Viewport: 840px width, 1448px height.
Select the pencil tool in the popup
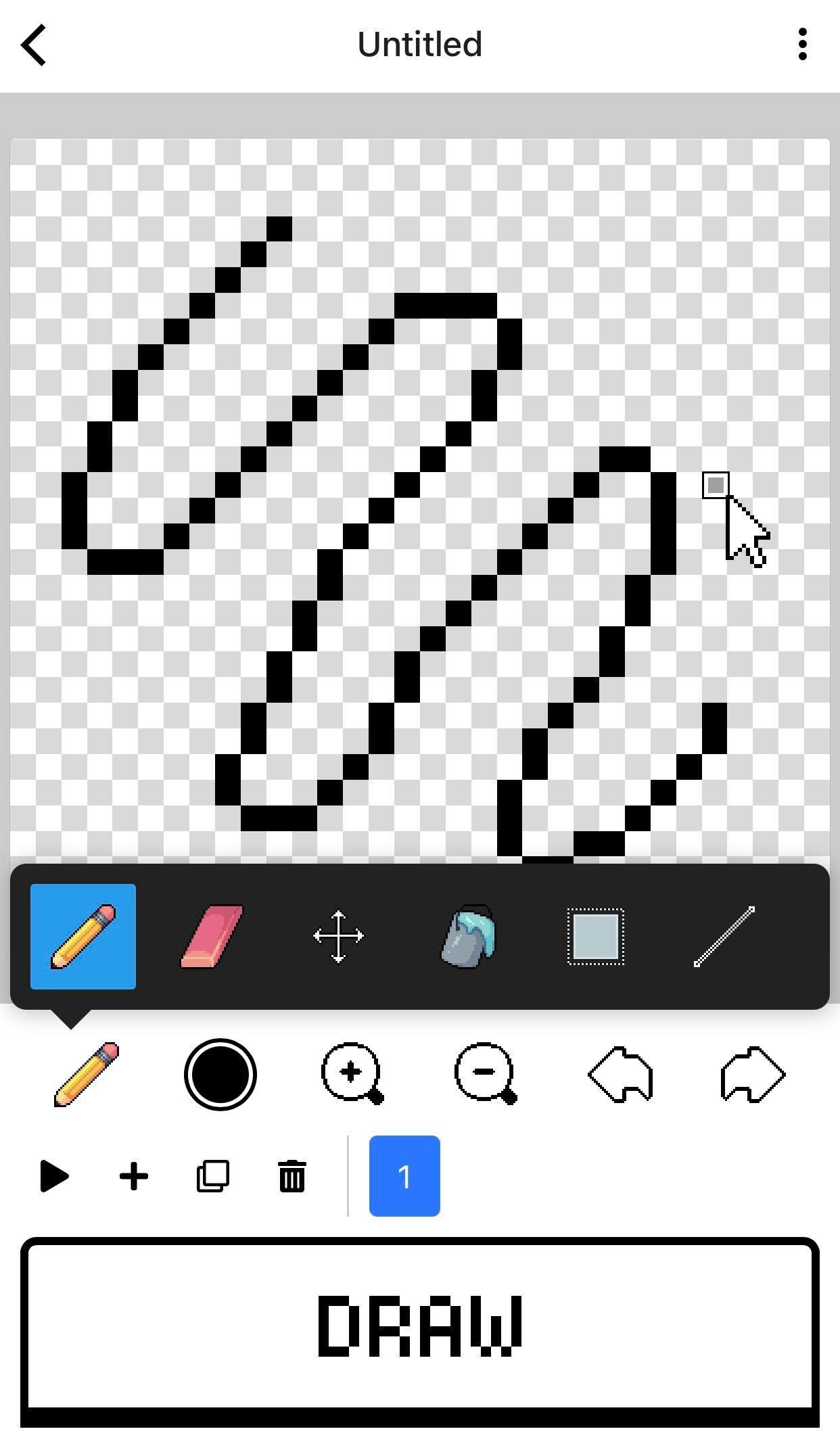point(83,936)
